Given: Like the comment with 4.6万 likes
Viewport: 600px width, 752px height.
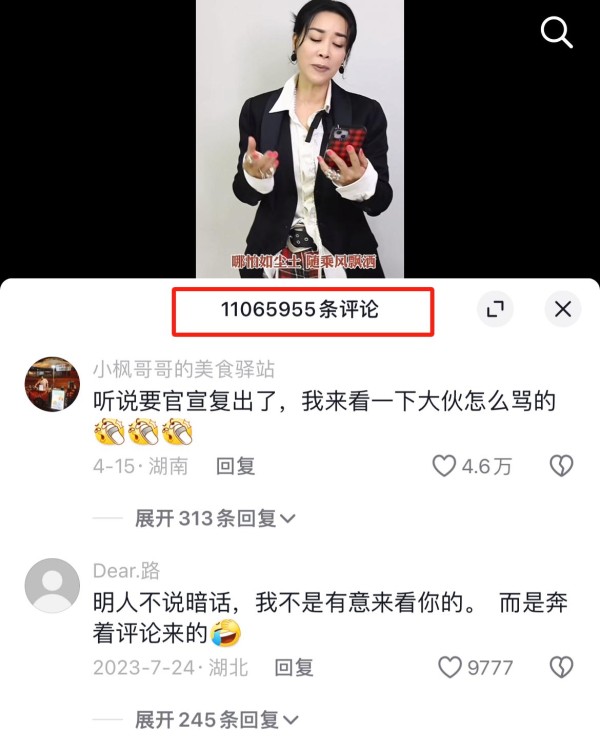Looking at the screenshot, I should 444,466.
